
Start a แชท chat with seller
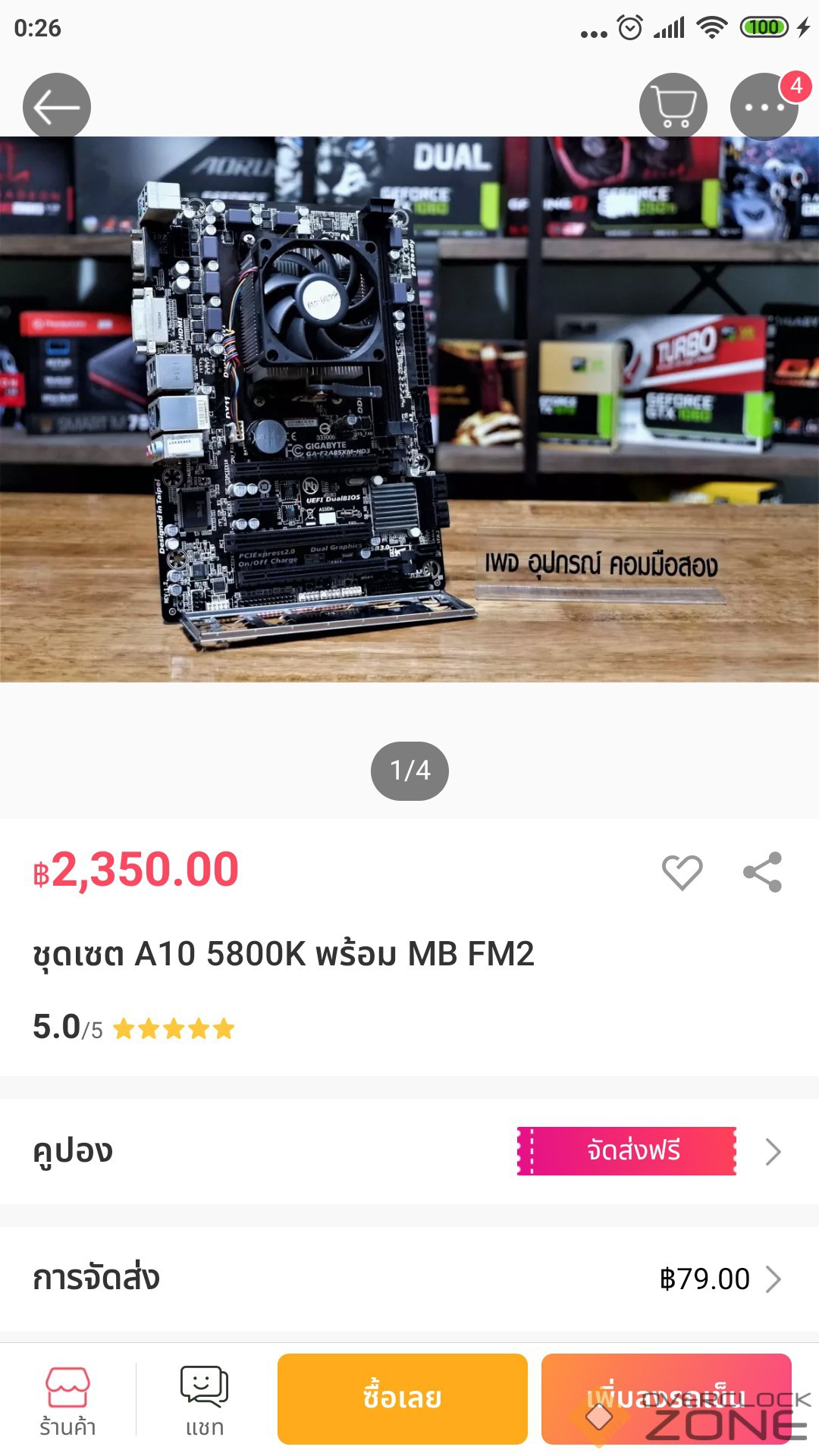click(204, 1401)
